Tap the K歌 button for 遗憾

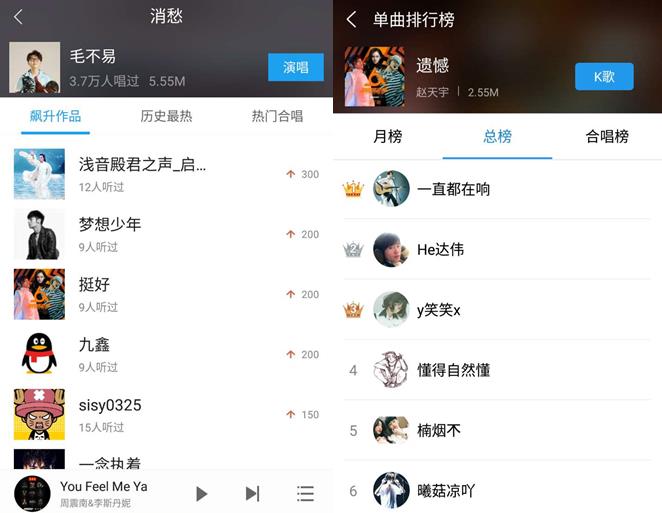[604, 76]
